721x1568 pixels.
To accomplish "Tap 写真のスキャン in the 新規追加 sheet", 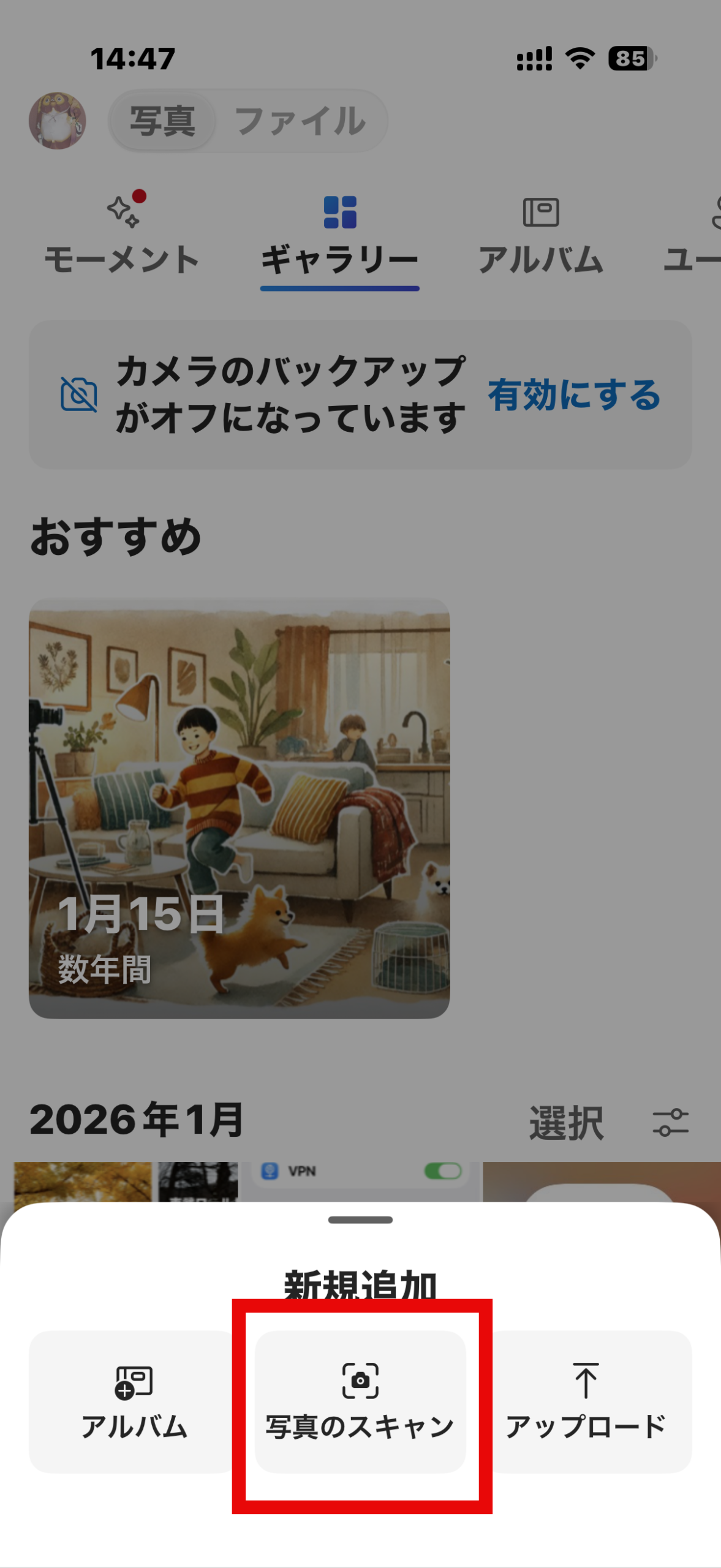I will click(360, 1401).
